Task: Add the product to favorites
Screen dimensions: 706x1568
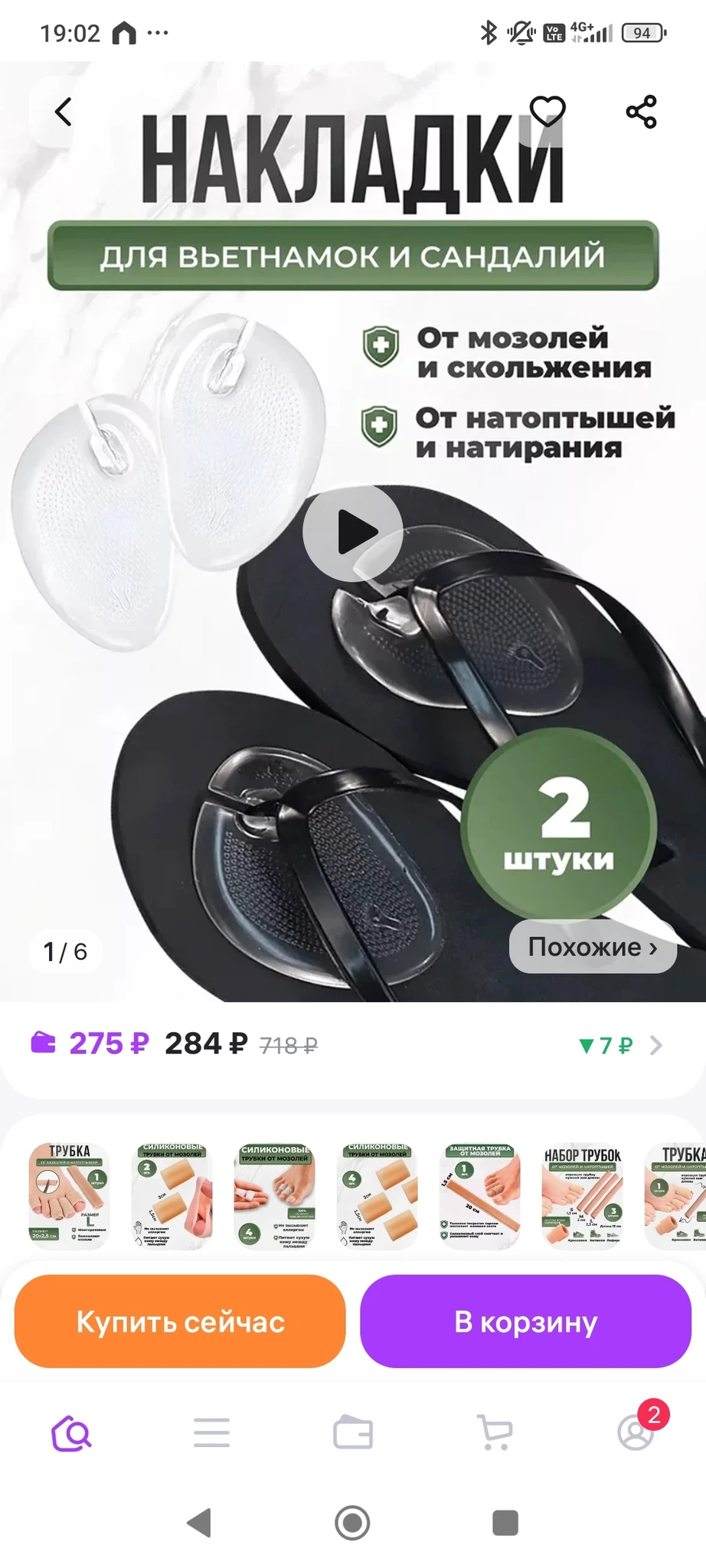Action: 547,113
